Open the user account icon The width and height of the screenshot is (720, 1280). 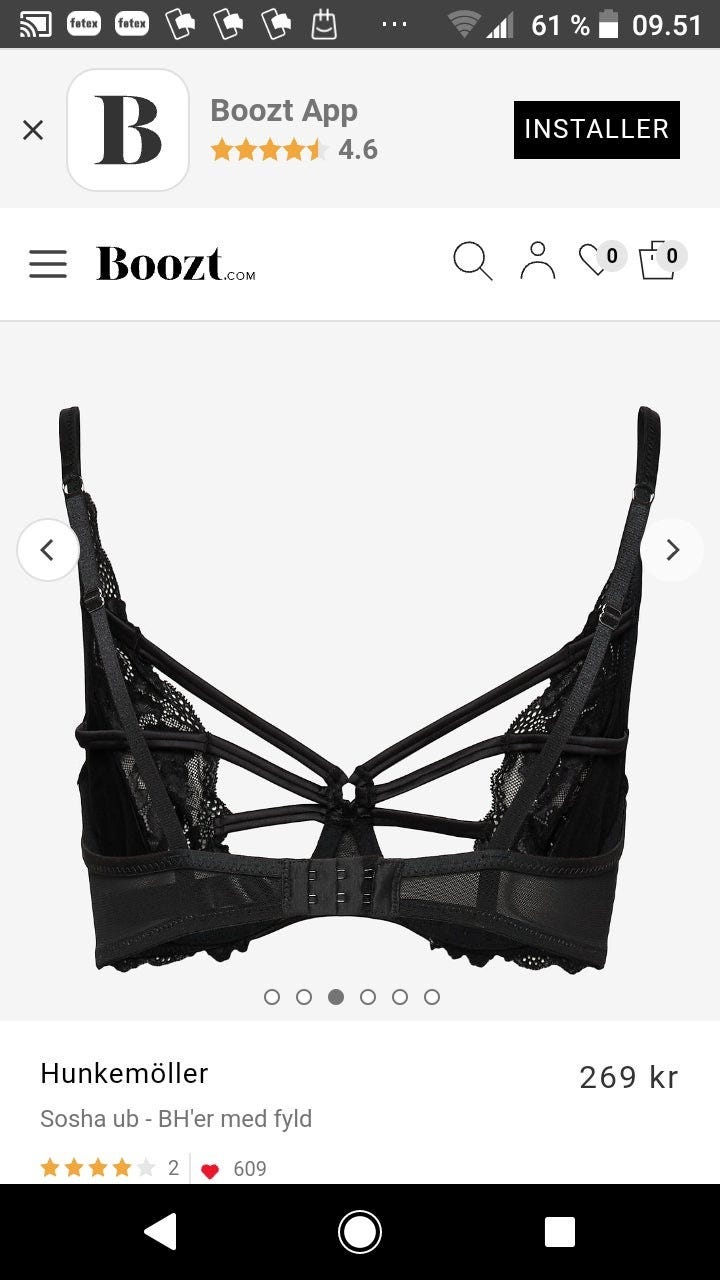pyautogui.click(x=537, y=261)
